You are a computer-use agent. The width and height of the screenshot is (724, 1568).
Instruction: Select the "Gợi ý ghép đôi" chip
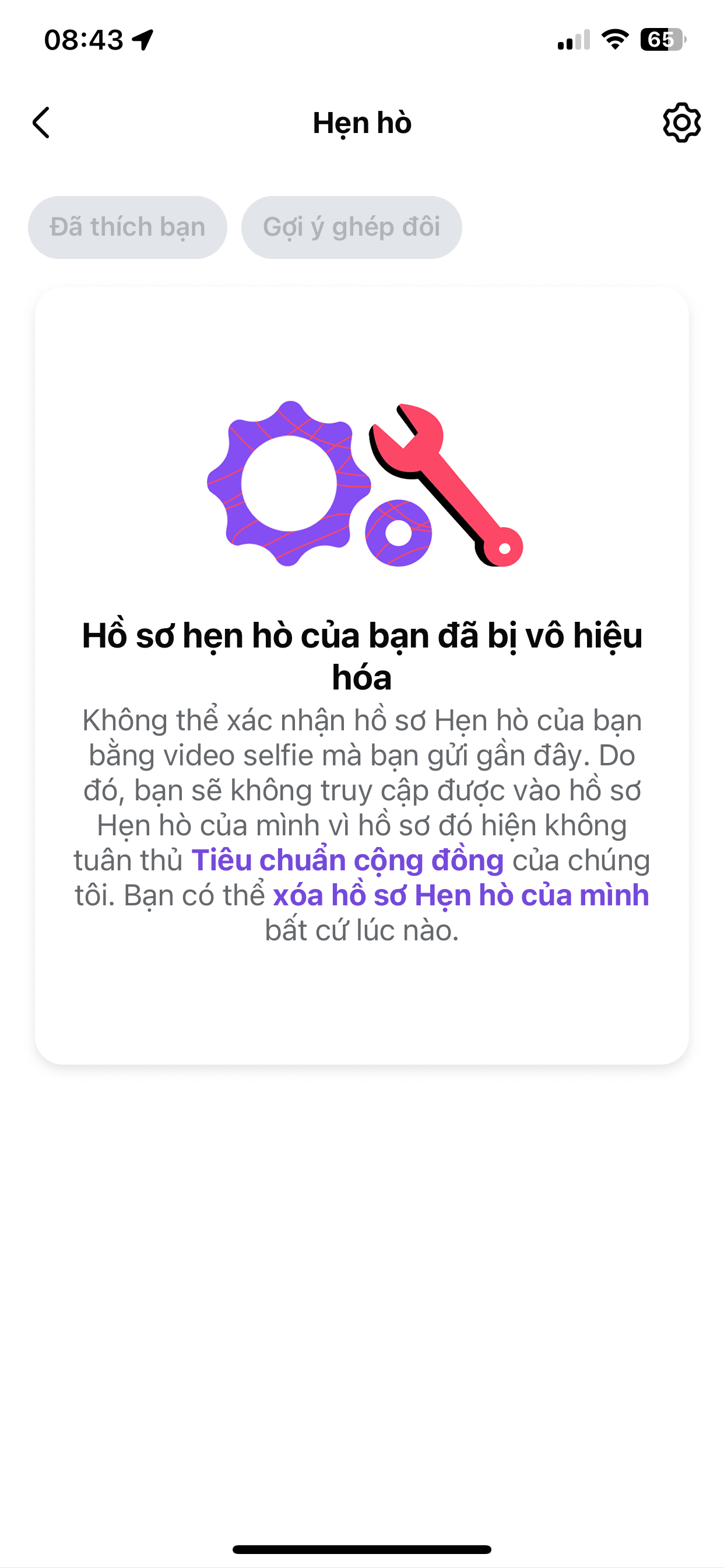[x=352, y=227]
